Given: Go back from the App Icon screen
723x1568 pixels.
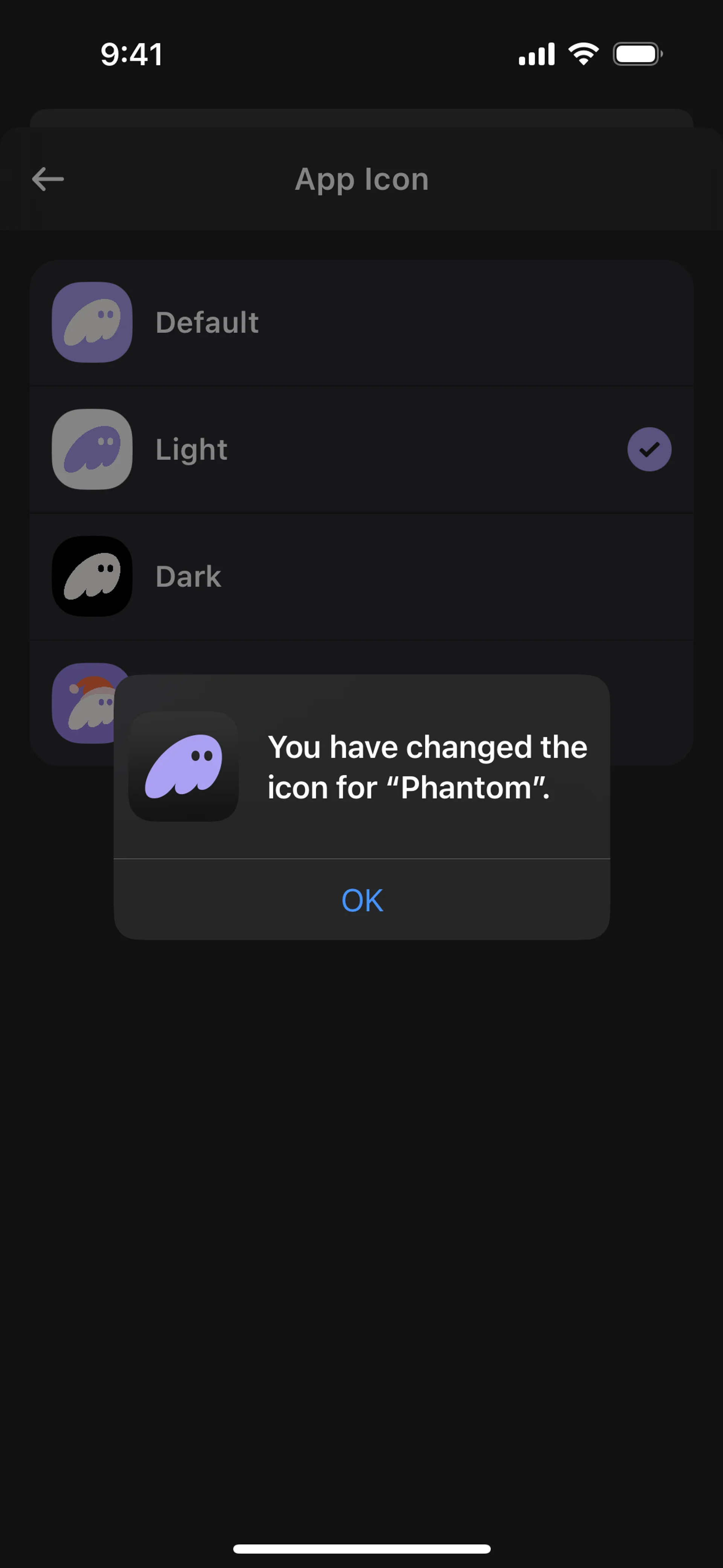Looking at the screenshot, I should 48,179.
